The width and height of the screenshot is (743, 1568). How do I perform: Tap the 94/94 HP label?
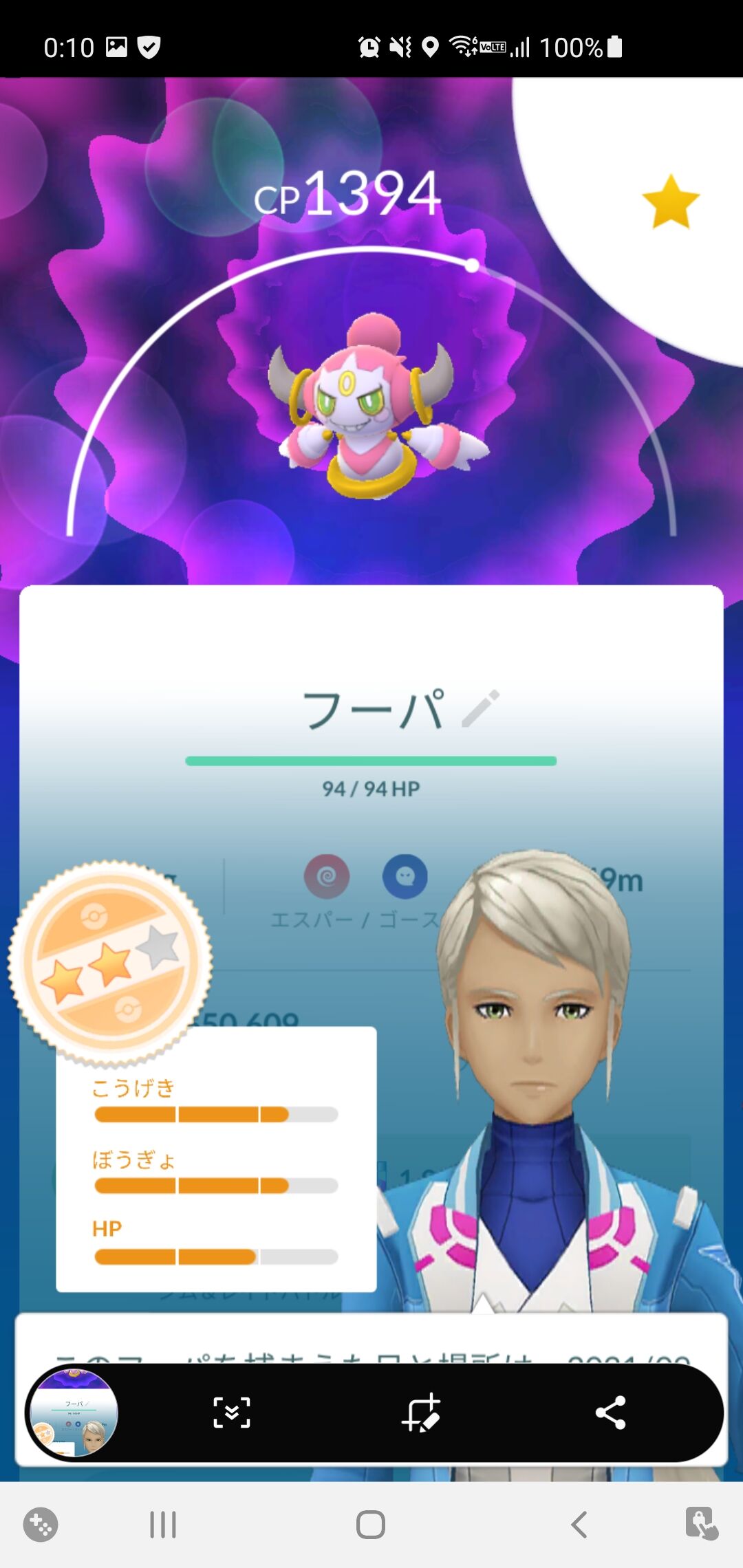371,790
